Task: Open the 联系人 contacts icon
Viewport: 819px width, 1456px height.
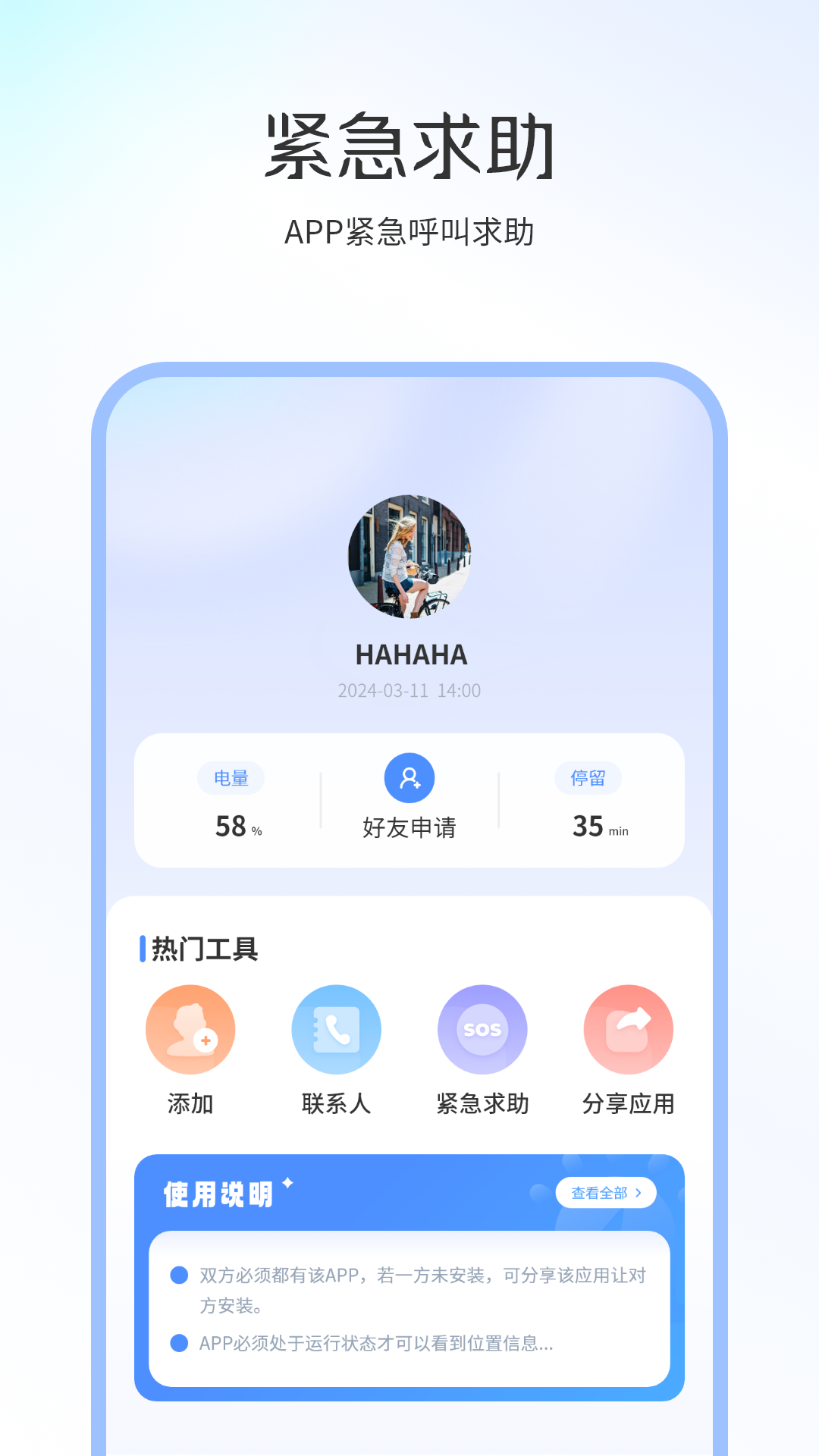Action: [x=337, y=1029]
